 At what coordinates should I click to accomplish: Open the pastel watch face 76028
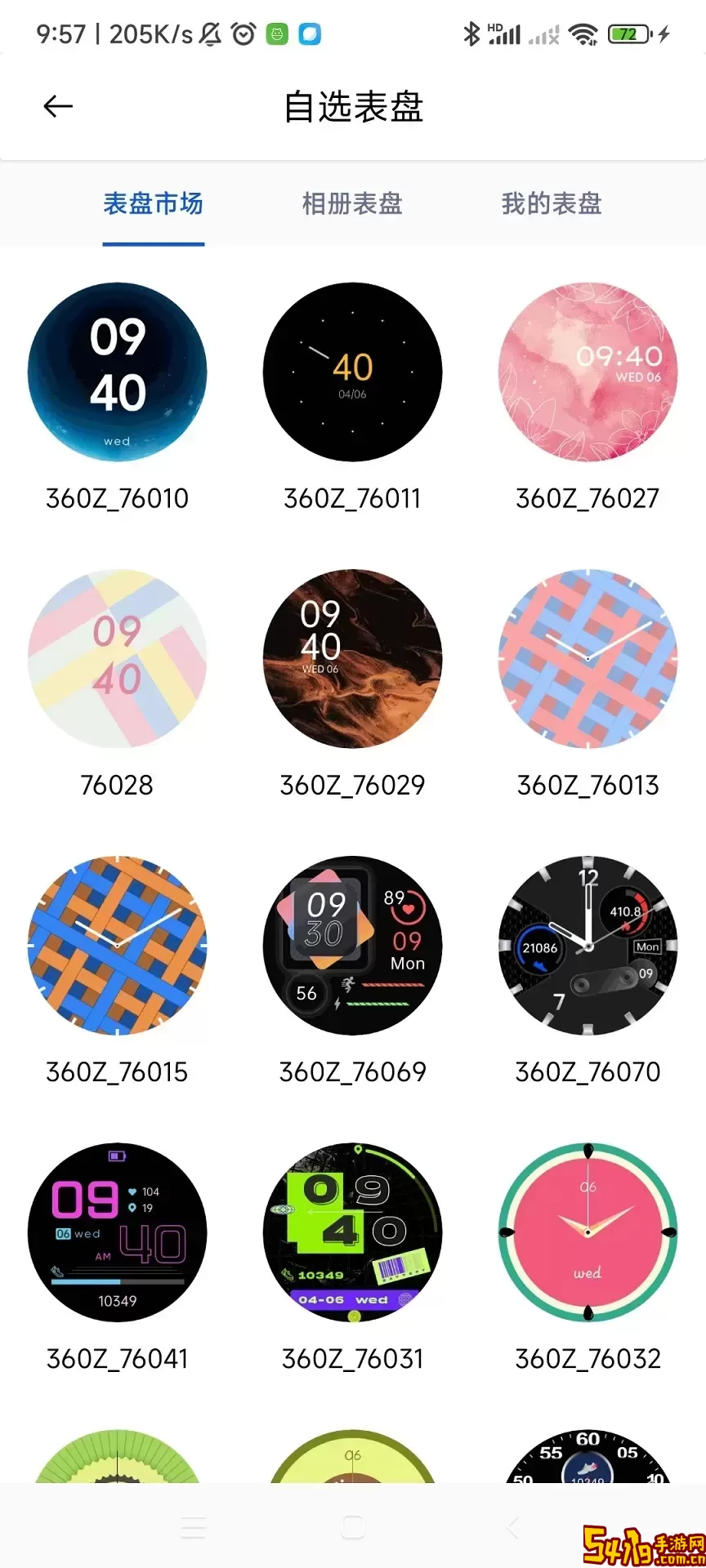coord(118,659)
